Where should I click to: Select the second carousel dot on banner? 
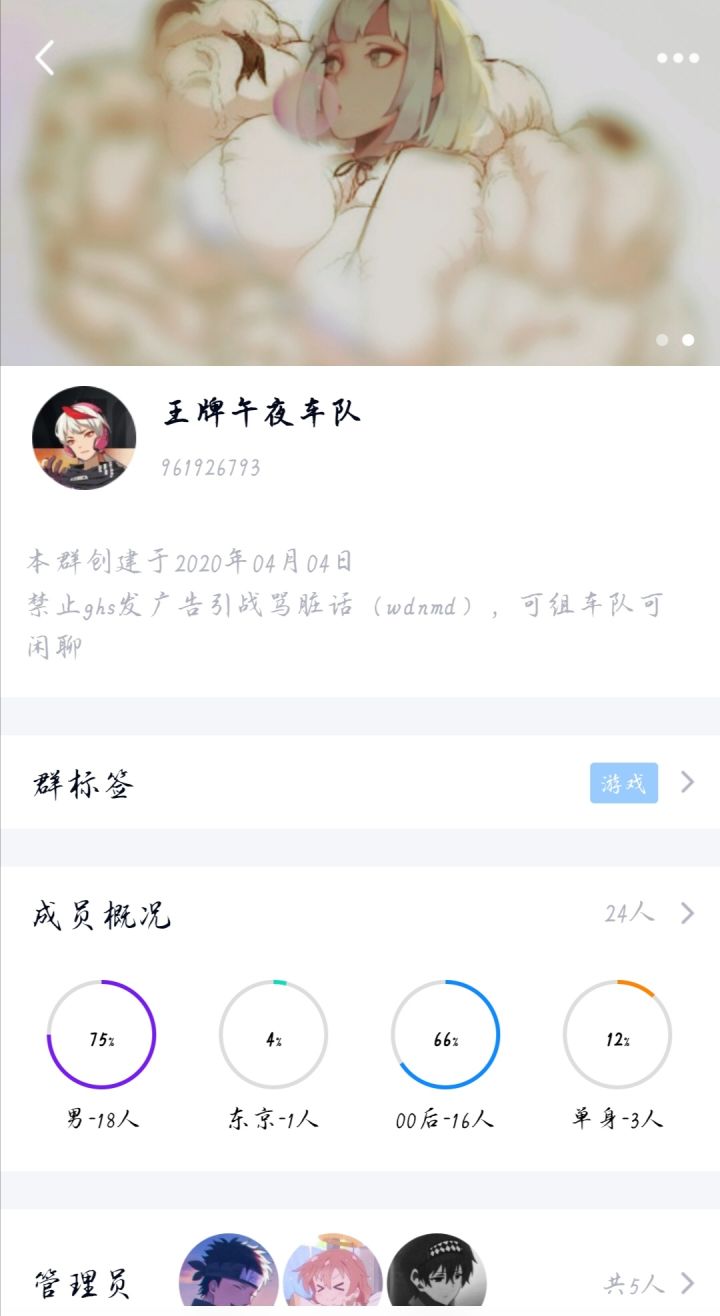coord(689,340)
